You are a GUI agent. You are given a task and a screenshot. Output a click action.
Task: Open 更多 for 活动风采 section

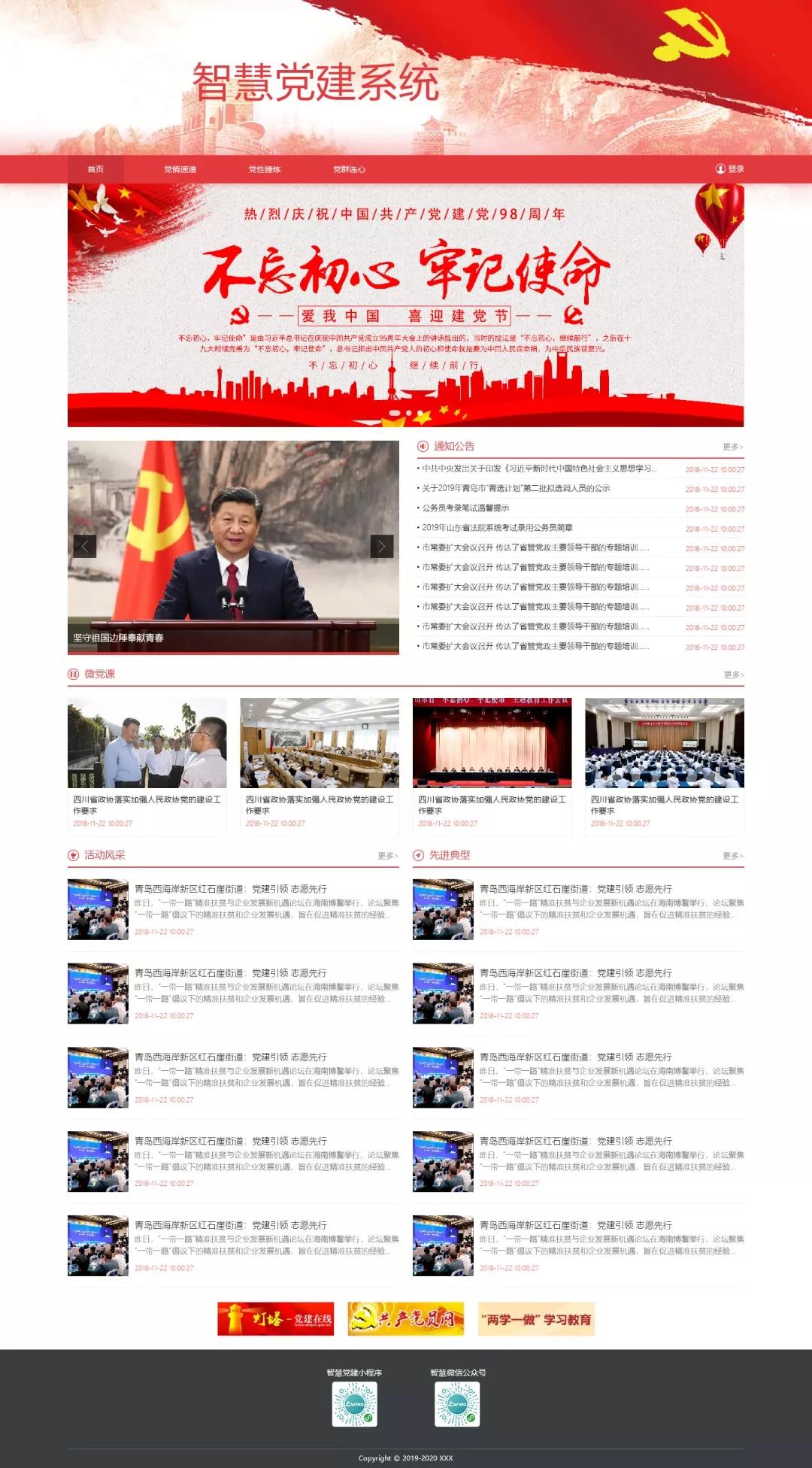point(387,856)
